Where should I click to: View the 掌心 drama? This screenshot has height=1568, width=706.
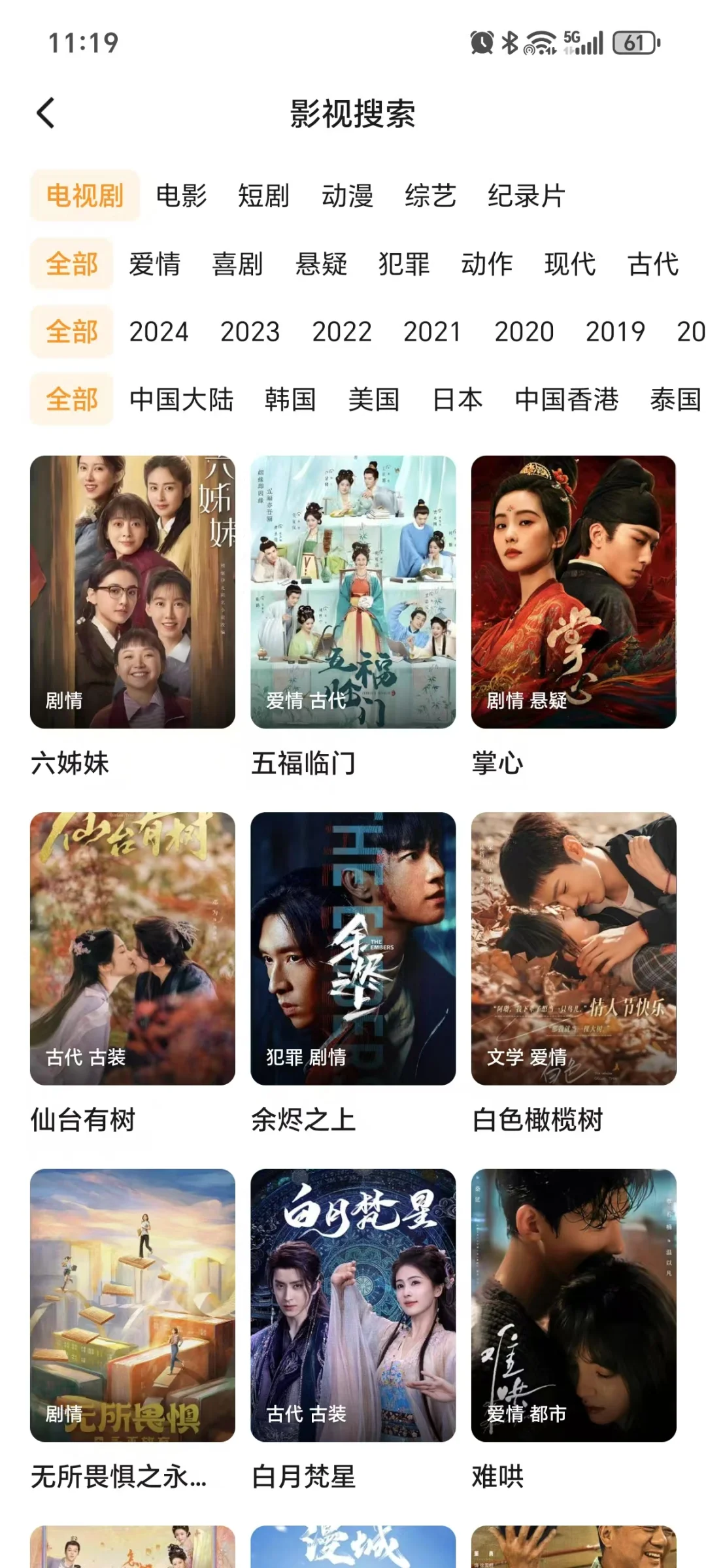[573, 592]
